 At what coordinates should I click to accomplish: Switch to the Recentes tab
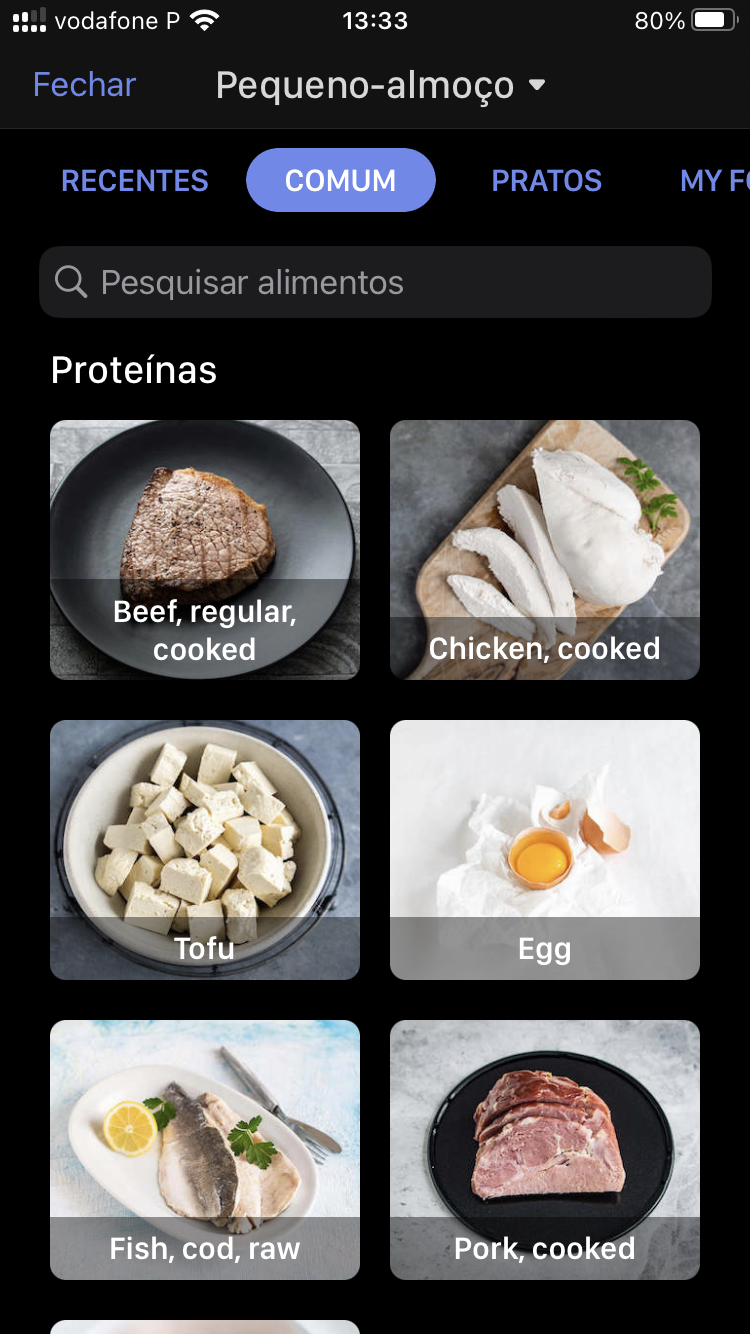coord(135,181)
